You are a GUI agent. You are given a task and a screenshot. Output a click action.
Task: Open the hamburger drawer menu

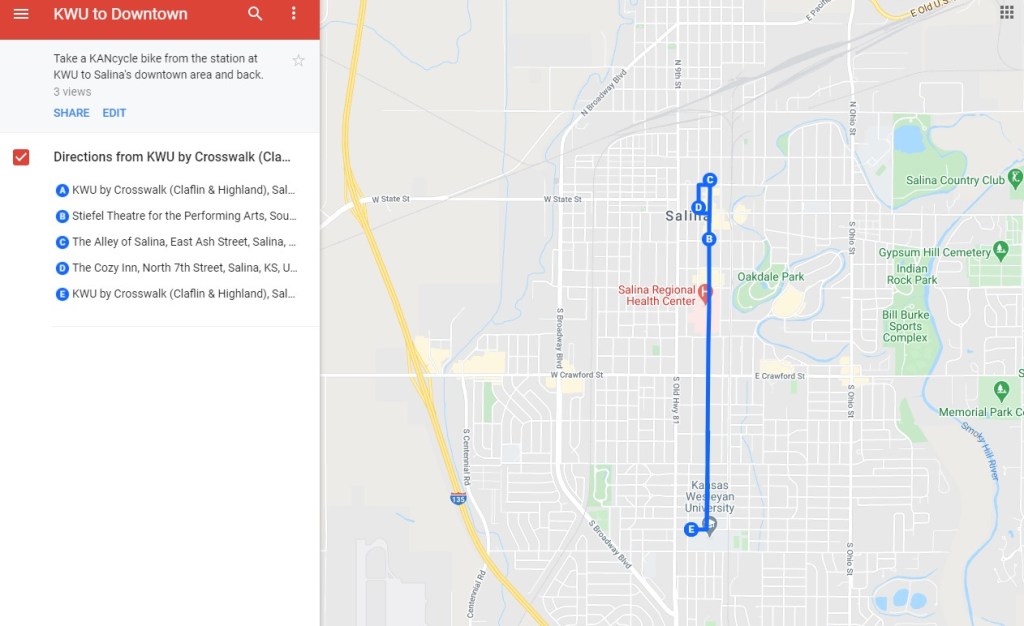(x=21, y=14)
